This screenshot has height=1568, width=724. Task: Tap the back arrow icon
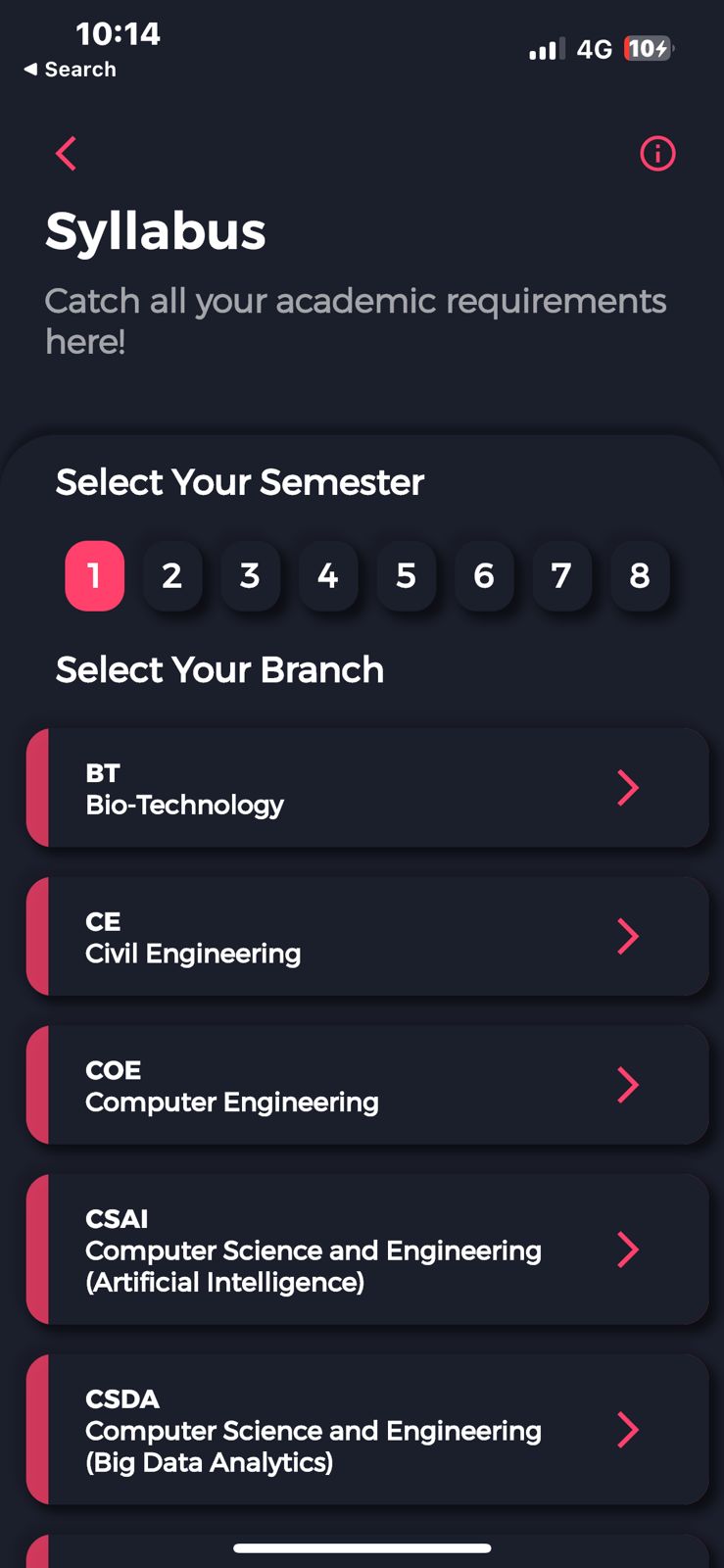(66, 154)
